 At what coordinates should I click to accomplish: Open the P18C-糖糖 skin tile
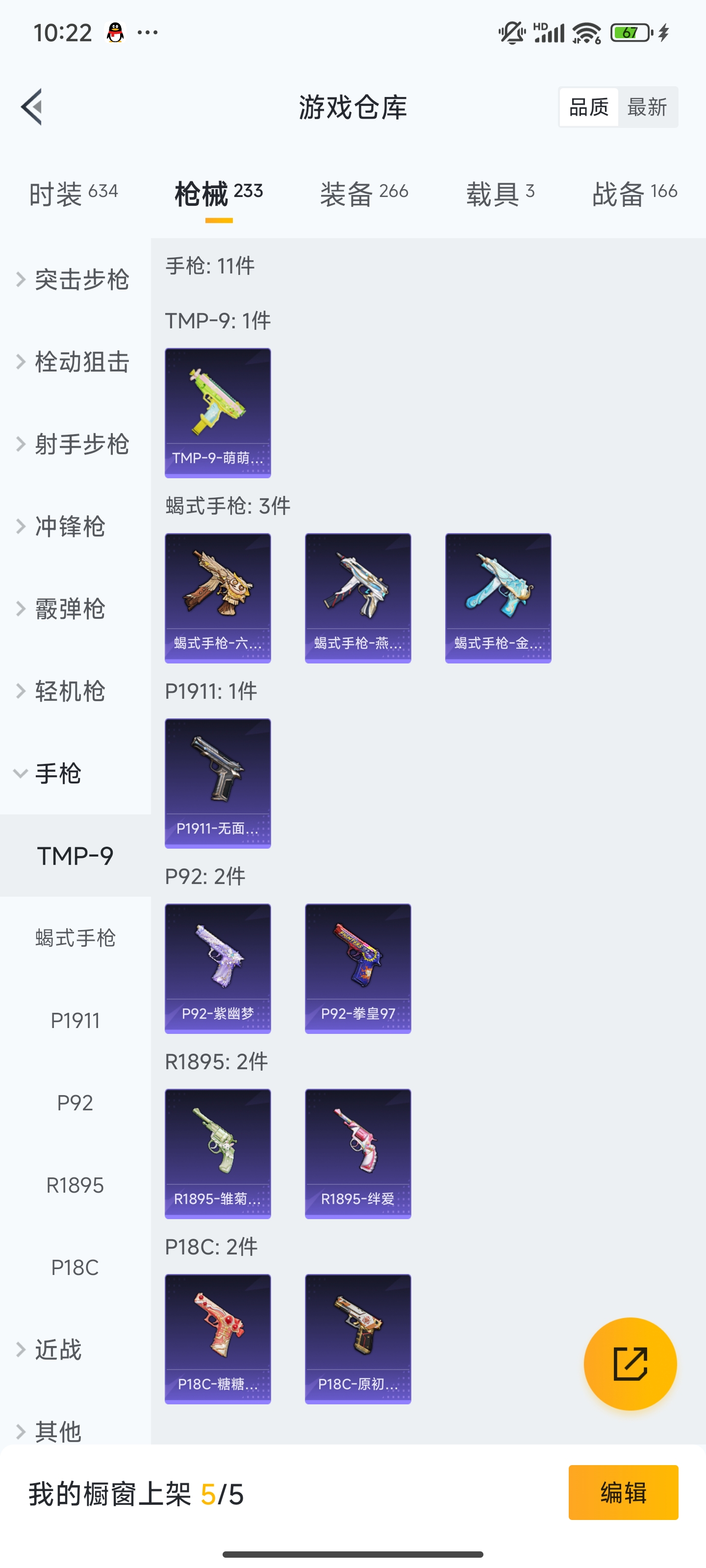[218, 1339]
